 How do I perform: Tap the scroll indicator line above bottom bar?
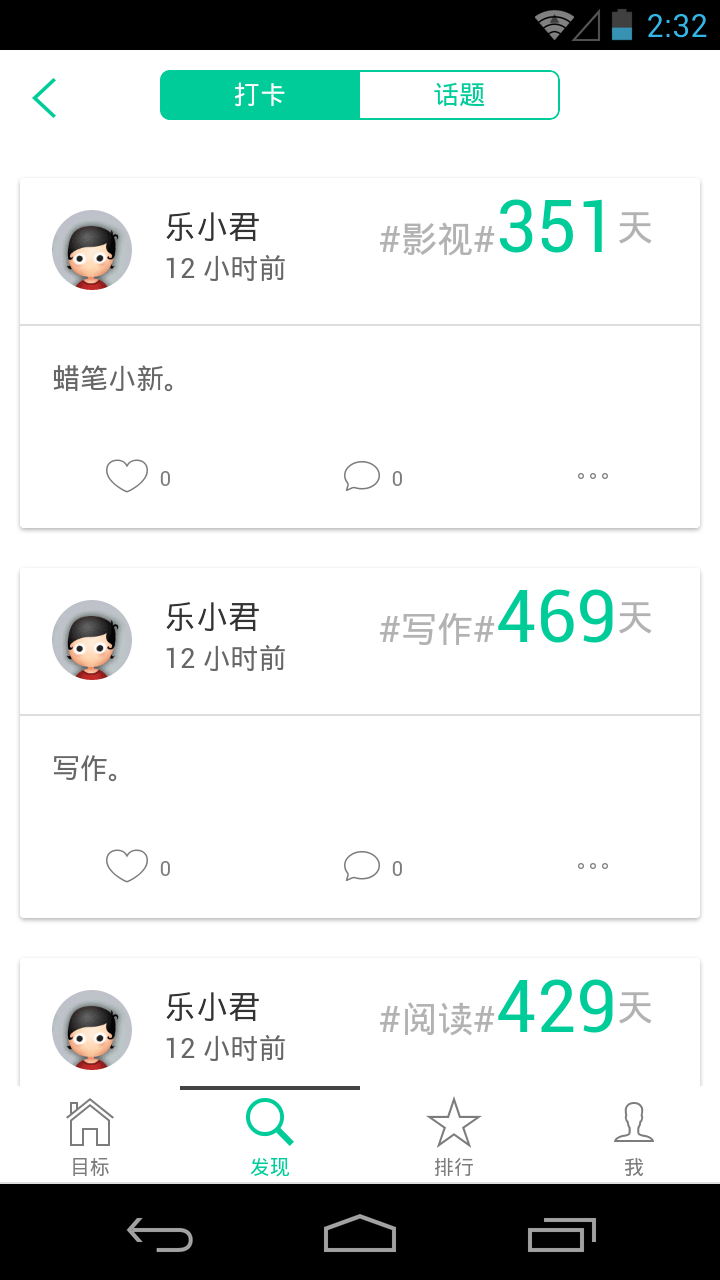tap(269, 1085)
